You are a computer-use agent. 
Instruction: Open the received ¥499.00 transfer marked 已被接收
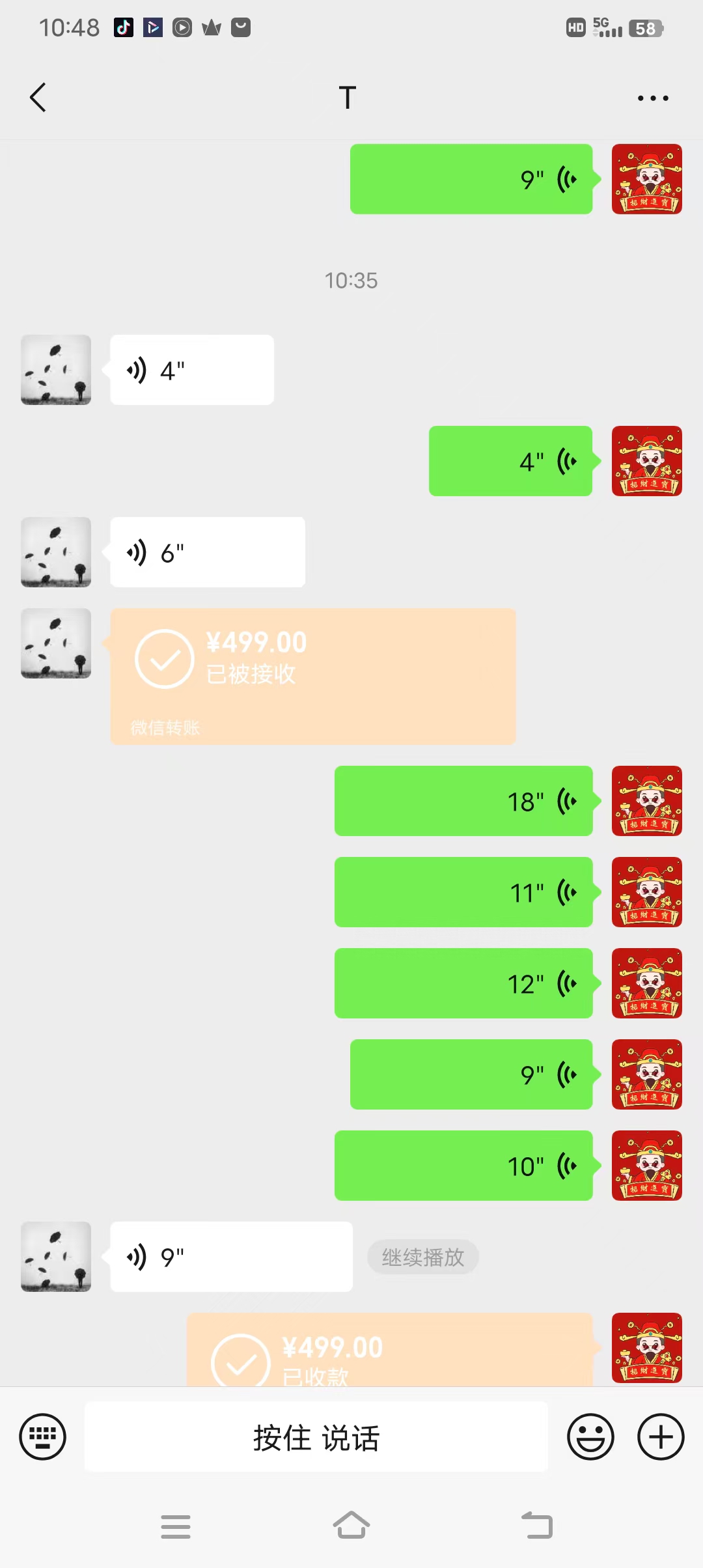[x=313, y=677]
